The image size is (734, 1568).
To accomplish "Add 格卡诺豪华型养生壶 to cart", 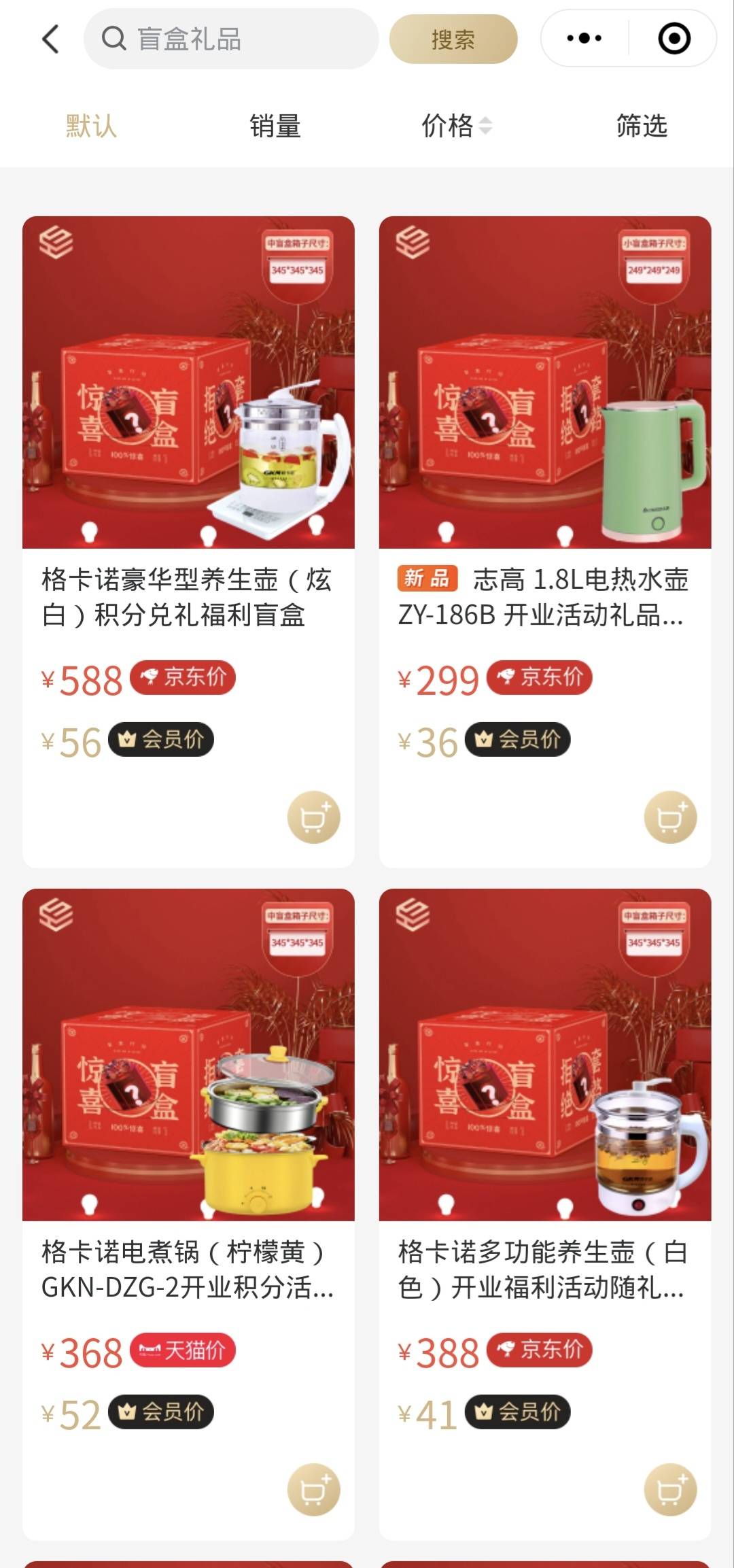I will (x=314, y=817).
